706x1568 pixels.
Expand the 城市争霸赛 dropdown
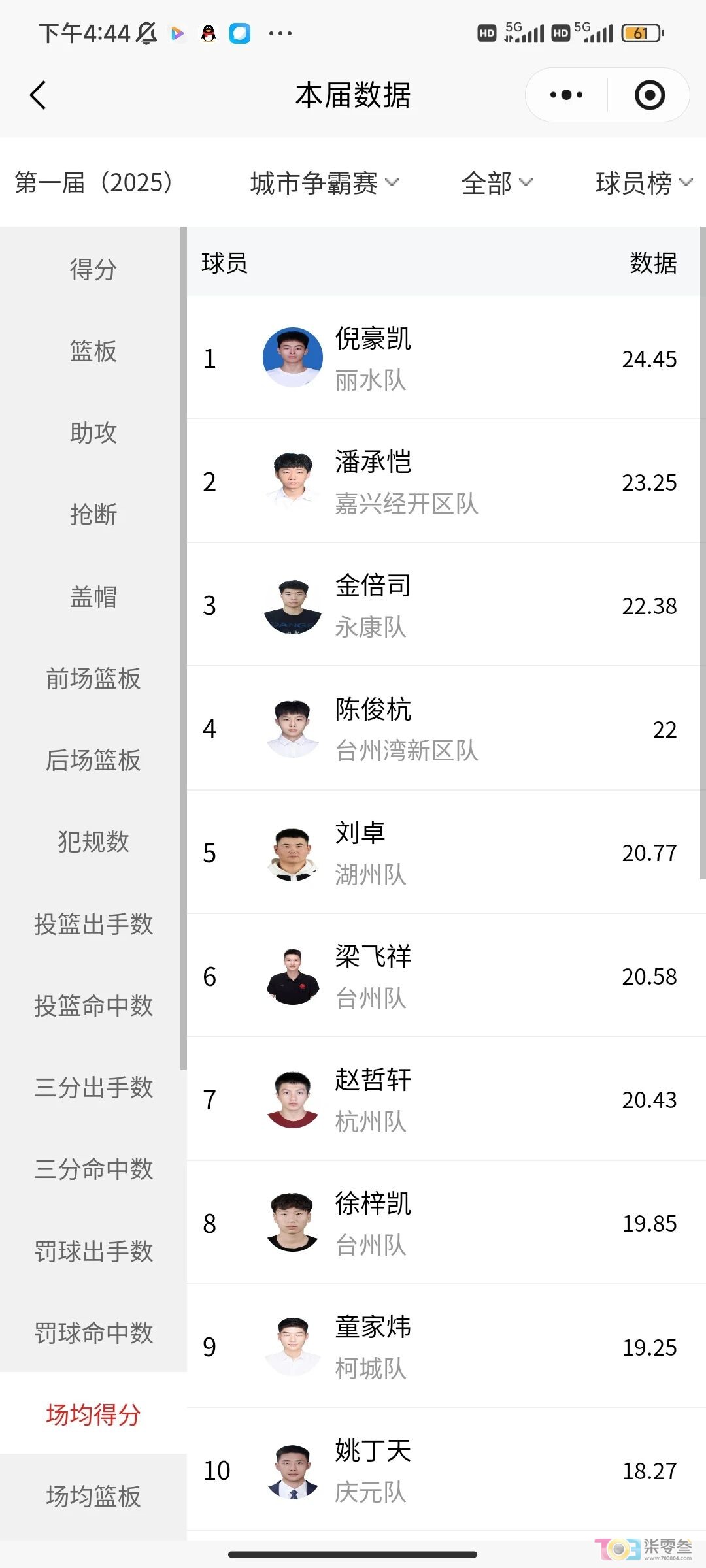[324, 183]
